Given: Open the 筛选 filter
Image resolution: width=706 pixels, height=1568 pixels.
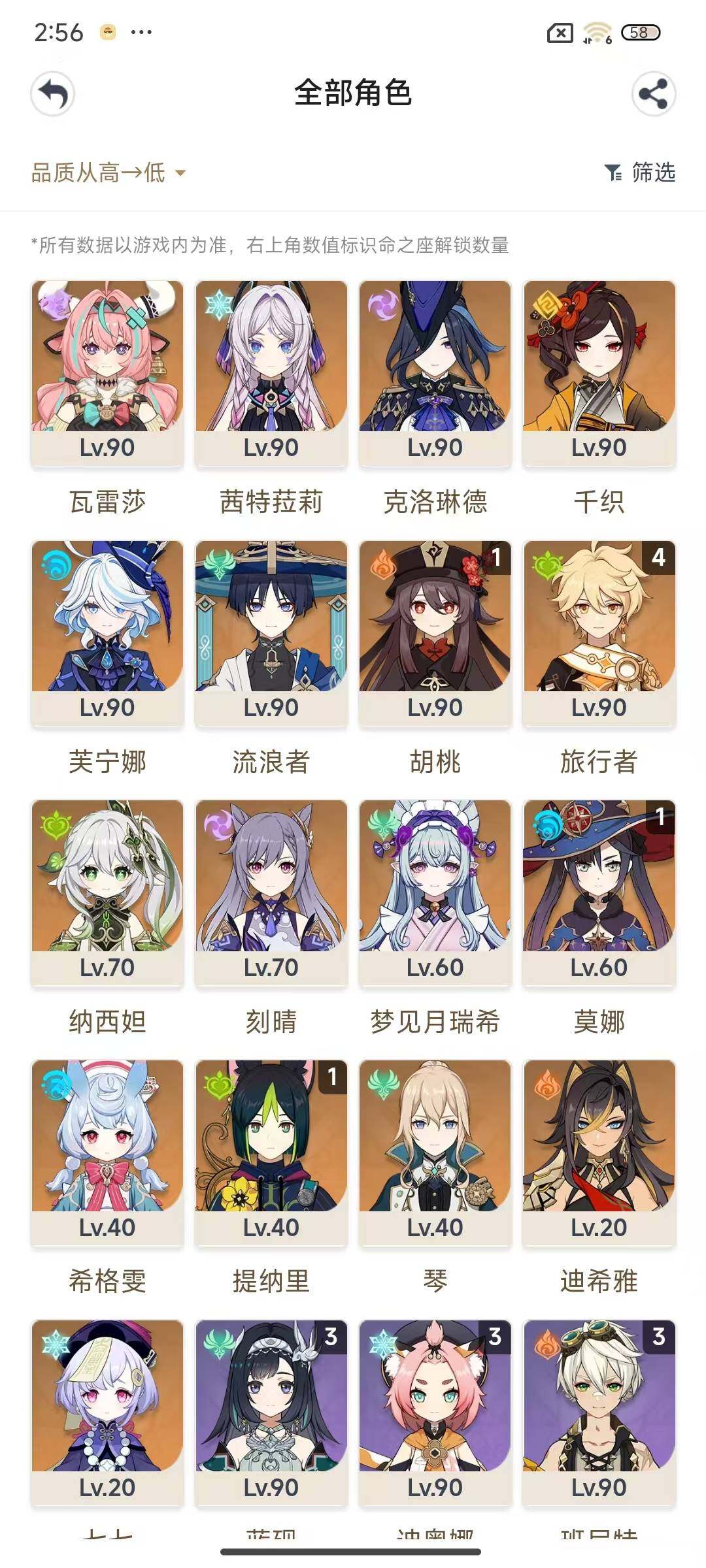Looking at the screenshot, I should click(640, 172).
